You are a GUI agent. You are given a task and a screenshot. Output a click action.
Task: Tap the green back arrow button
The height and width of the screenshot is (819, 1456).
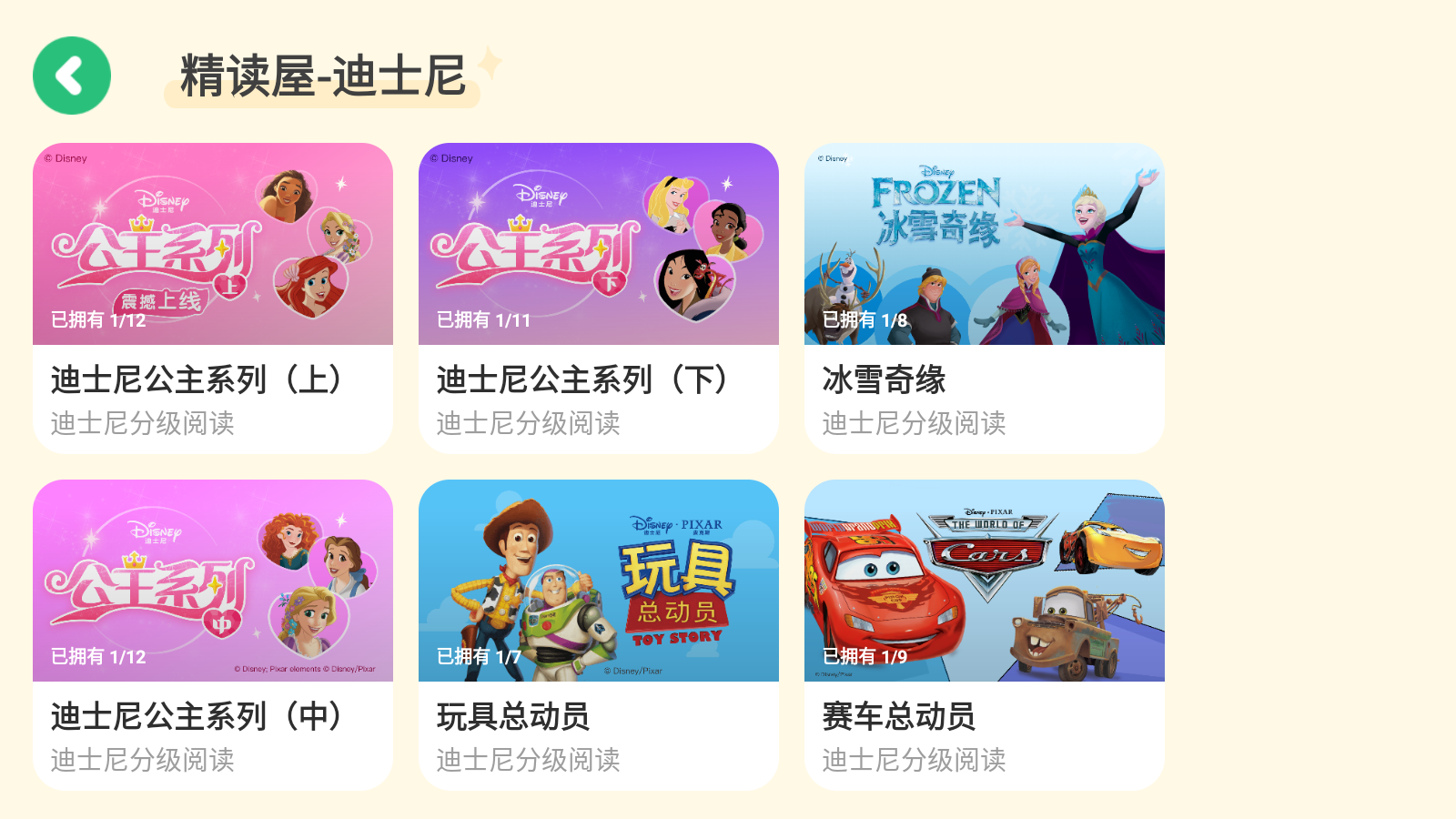[x=72, y=76]
